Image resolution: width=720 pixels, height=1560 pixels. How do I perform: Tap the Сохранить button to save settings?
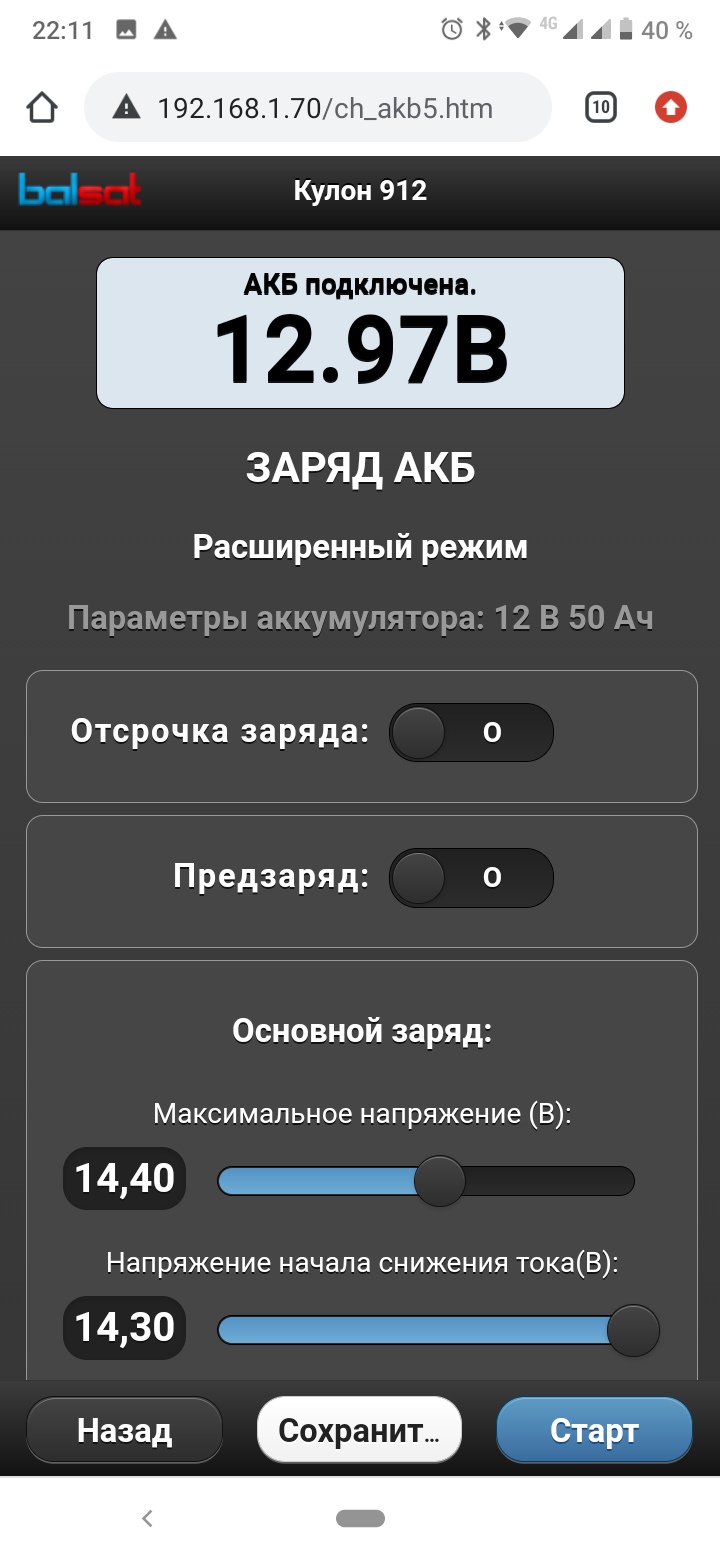[359, 1431]
